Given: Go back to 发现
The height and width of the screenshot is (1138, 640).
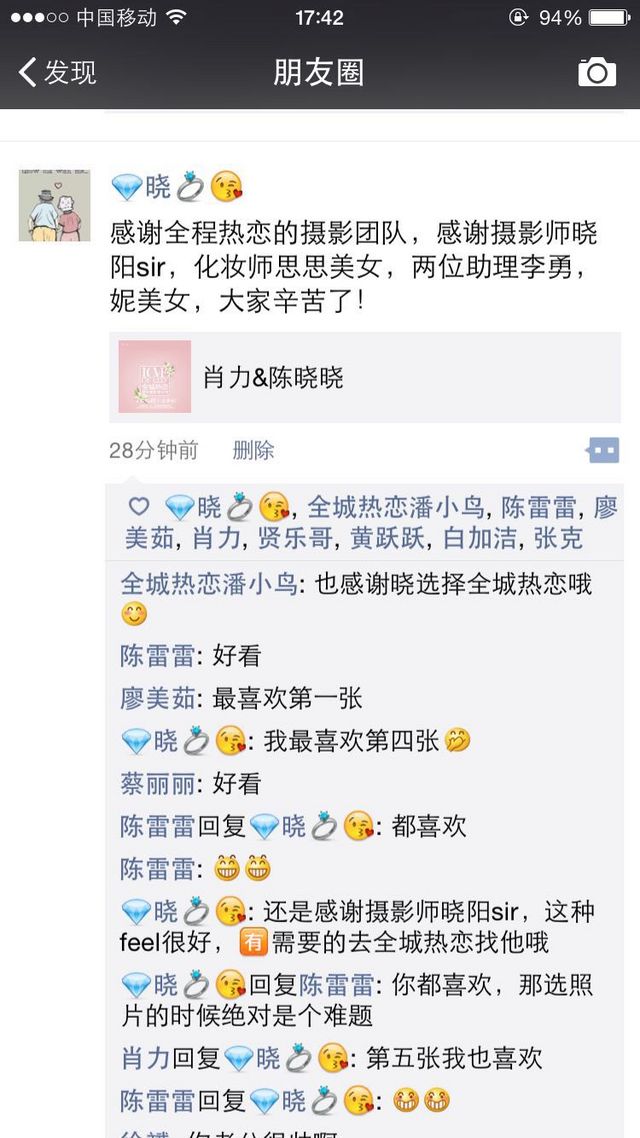Looking at the screenshot, I should pyautogui.click(x=57, y=73).
